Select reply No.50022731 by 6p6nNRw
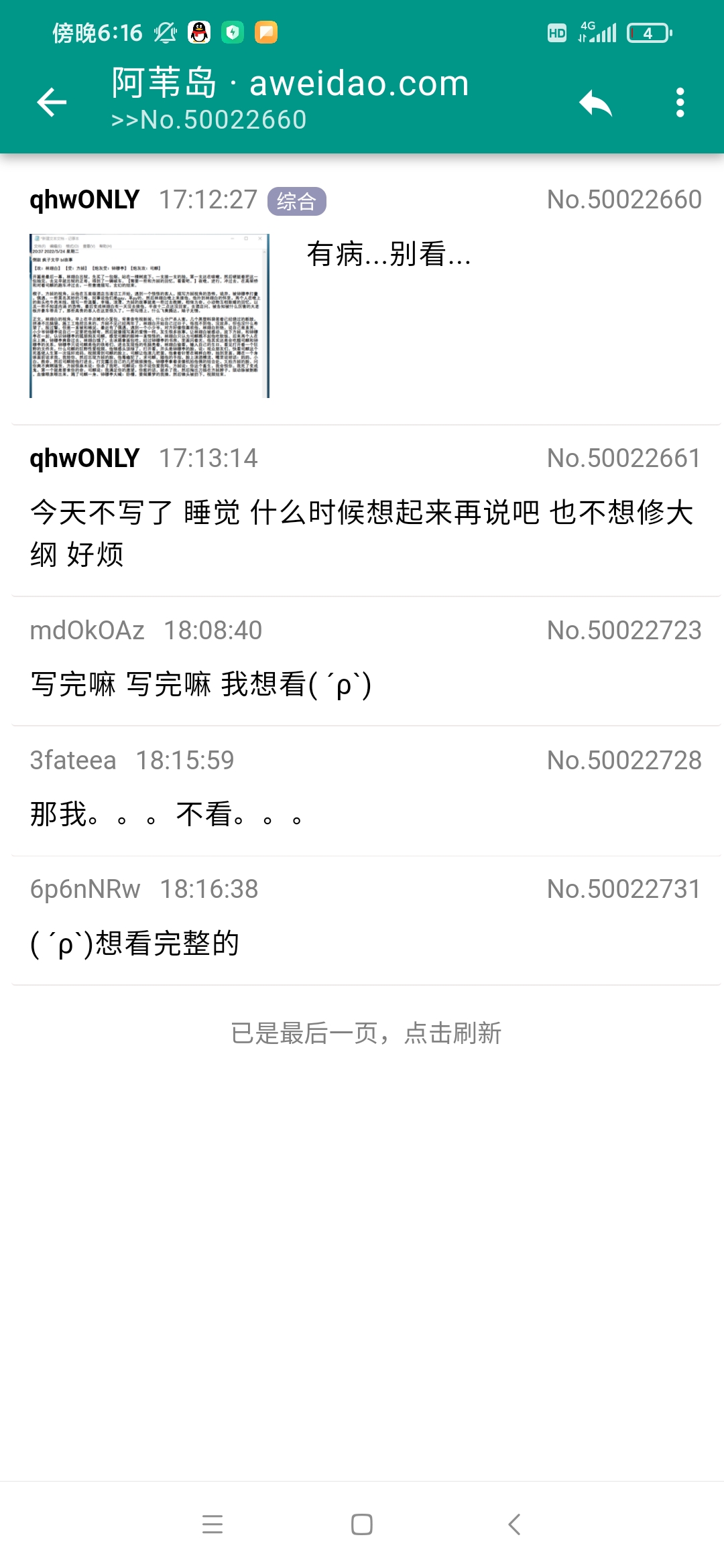The height and width of the screenshot is (1568, 724). pyautogui.click(x=362, y=920)
